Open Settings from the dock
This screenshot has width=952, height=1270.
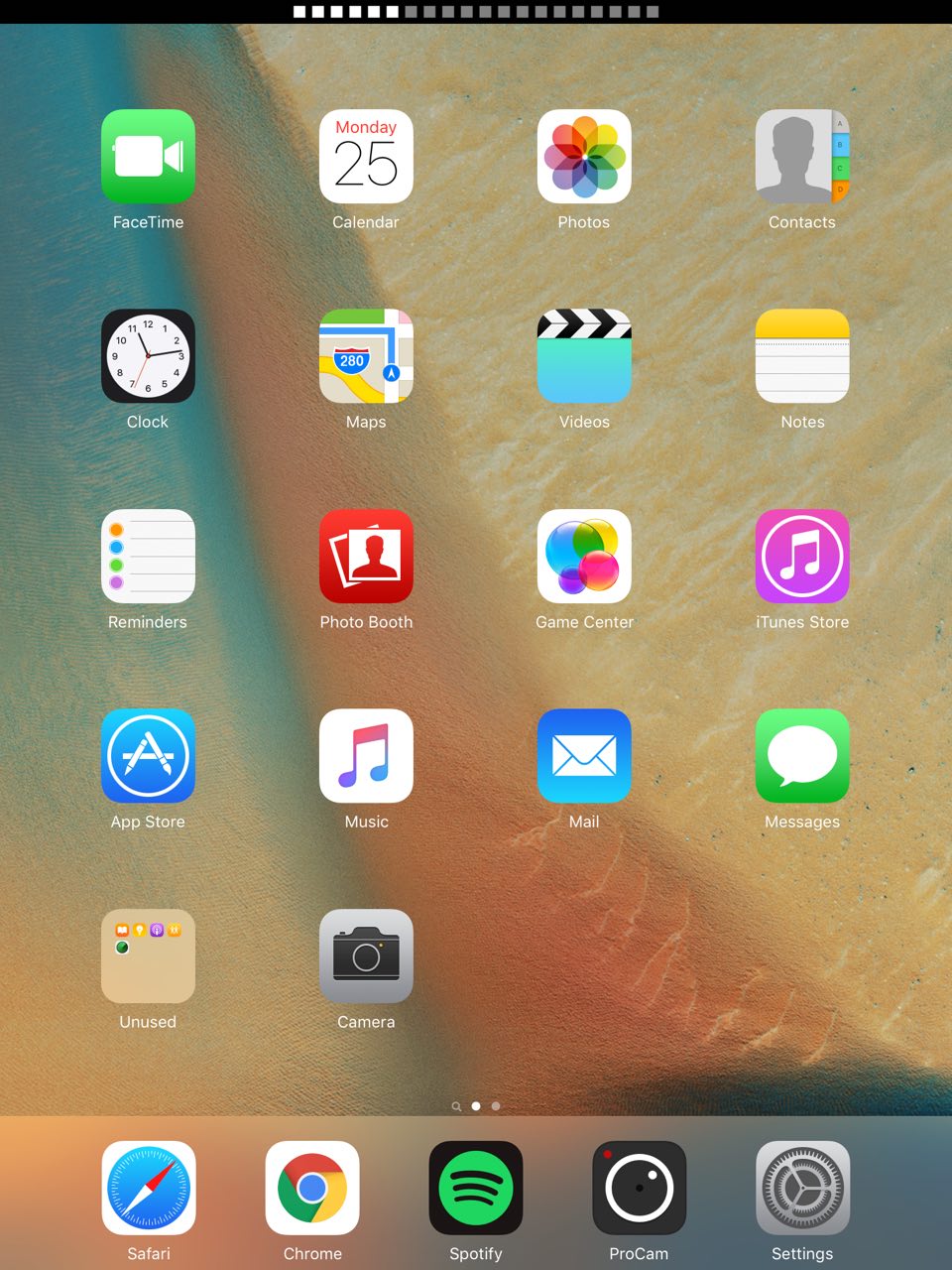802,1188
